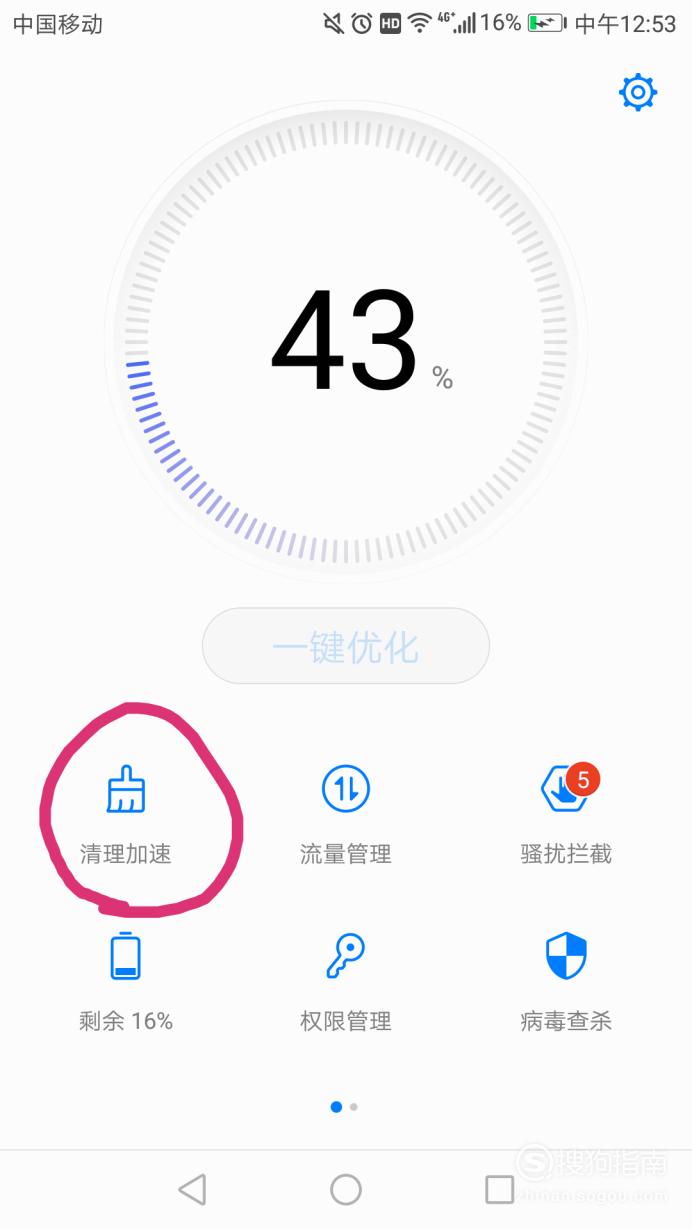The height and width of the screenshot is (1230, 692).
Task: Tap the system back button
Action: click(x=192, y=1189)
